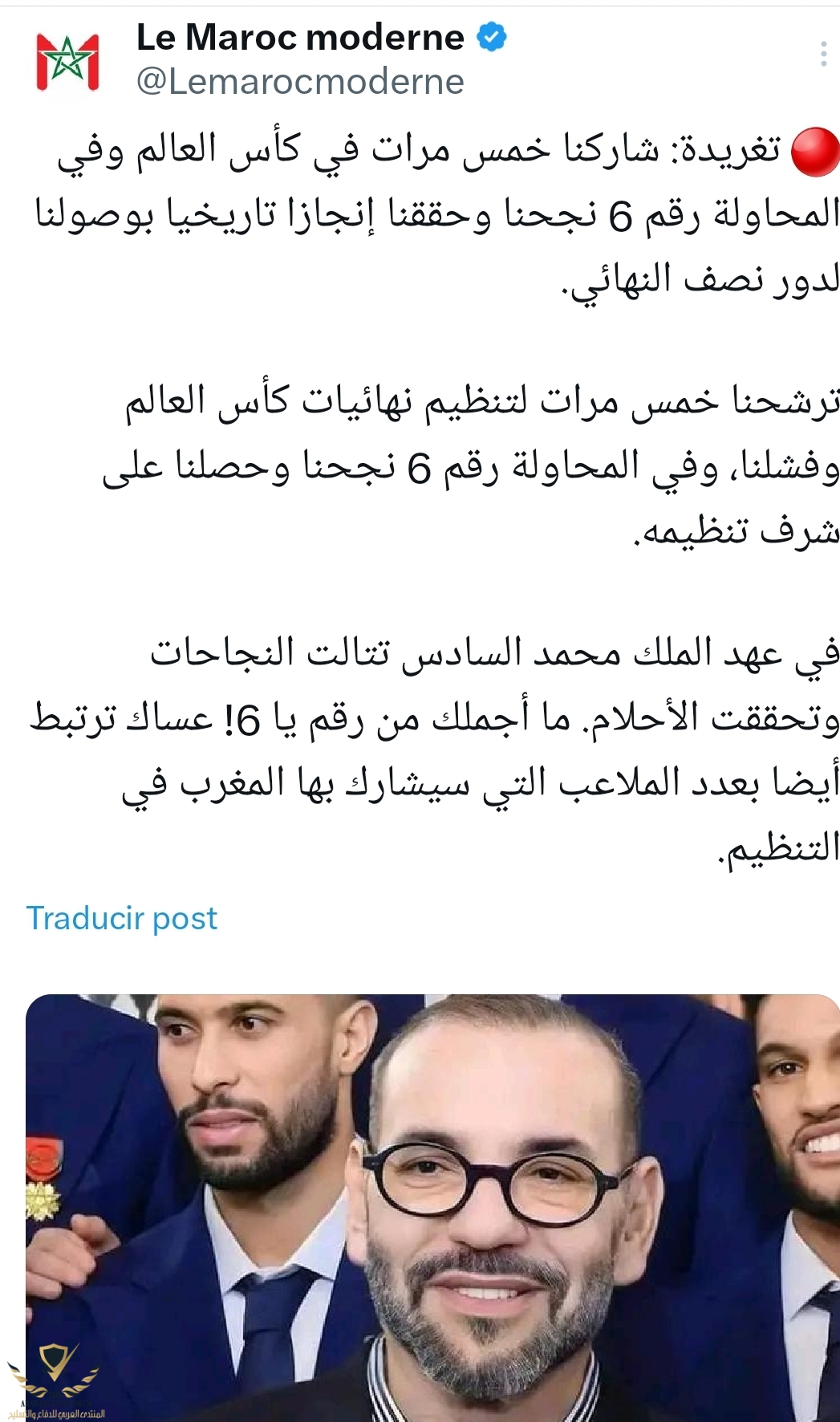Open the attached photo in the post
Screen dimensions: 840x1422
click(432, 1204)
